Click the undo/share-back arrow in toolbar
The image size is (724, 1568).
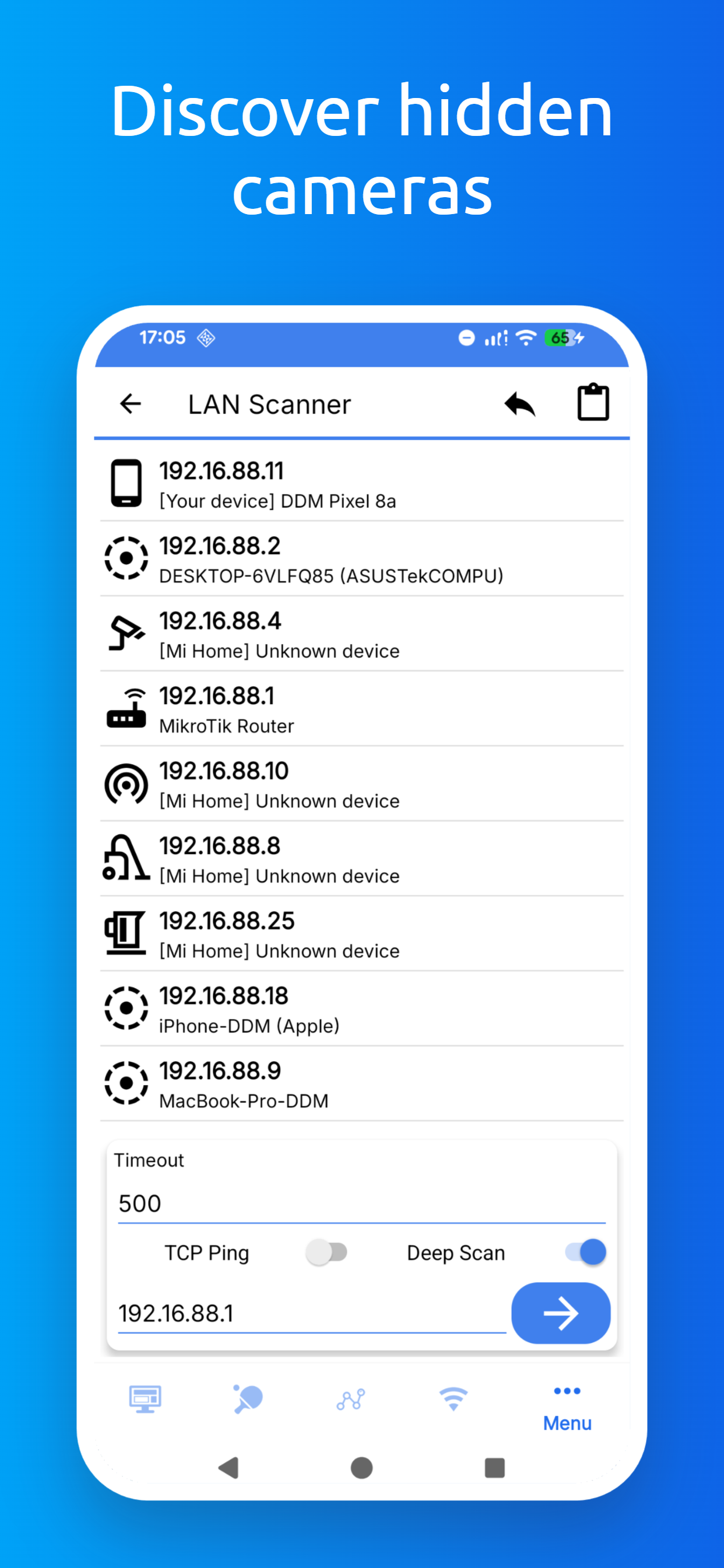[519, 403]
